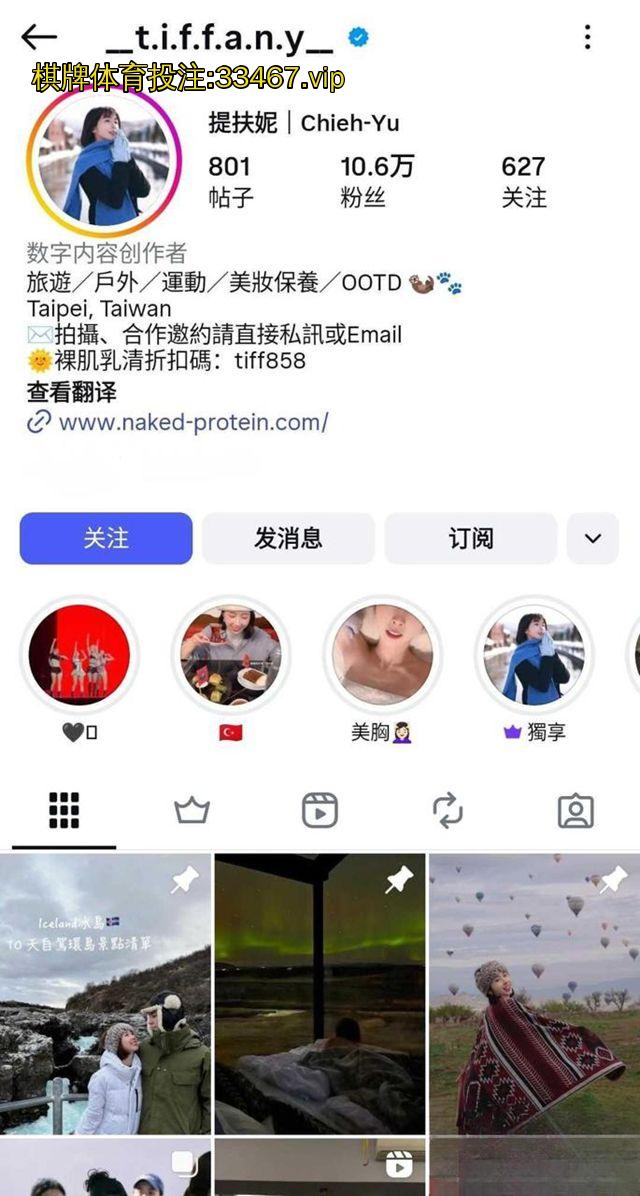Image resolution: width=640 pixels, height=1196 pixels.
Task: Send a message via 发消息
Action: tap(288, 538)
